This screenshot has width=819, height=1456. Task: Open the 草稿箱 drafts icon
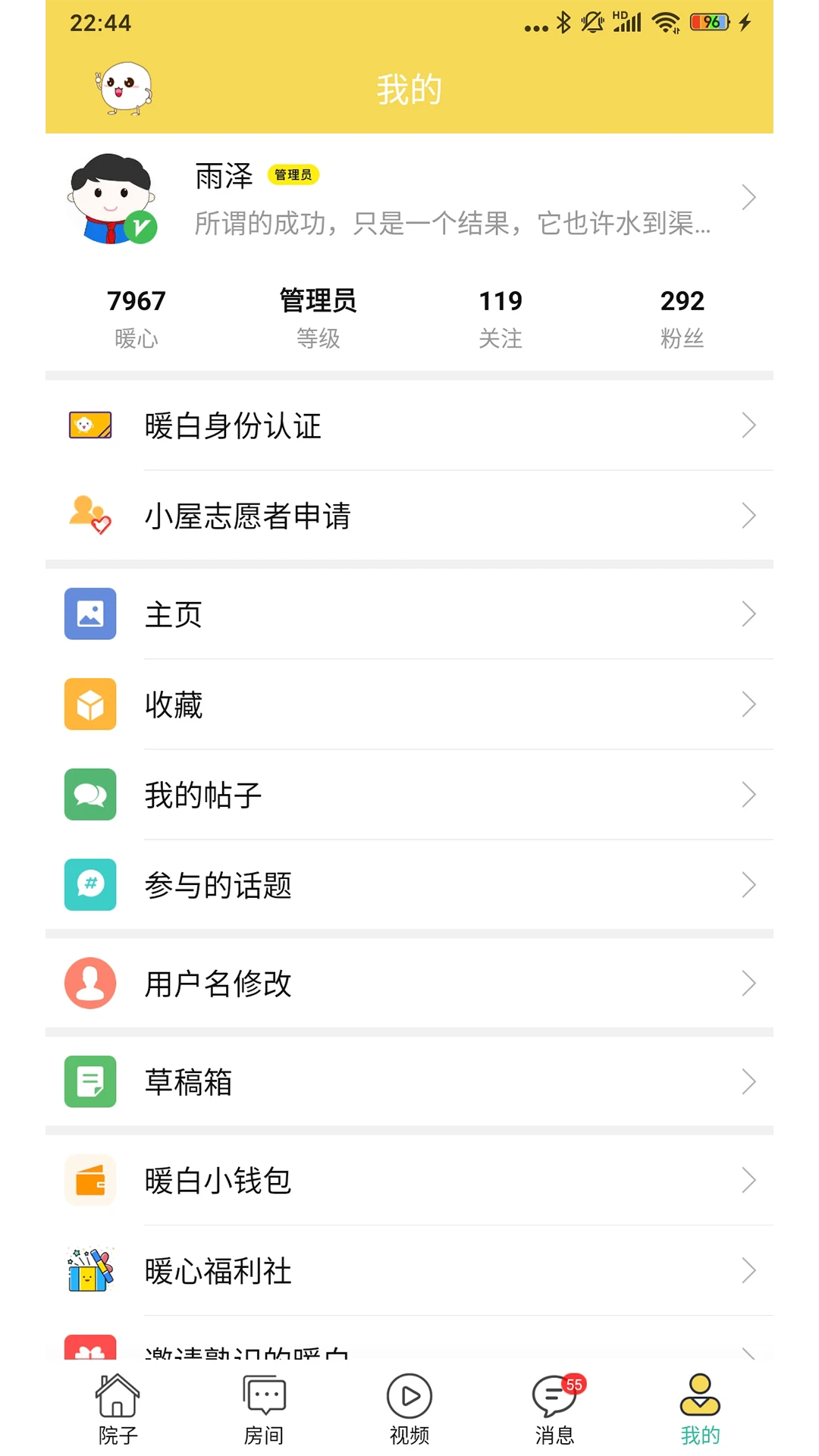[x=89, y=1081]
